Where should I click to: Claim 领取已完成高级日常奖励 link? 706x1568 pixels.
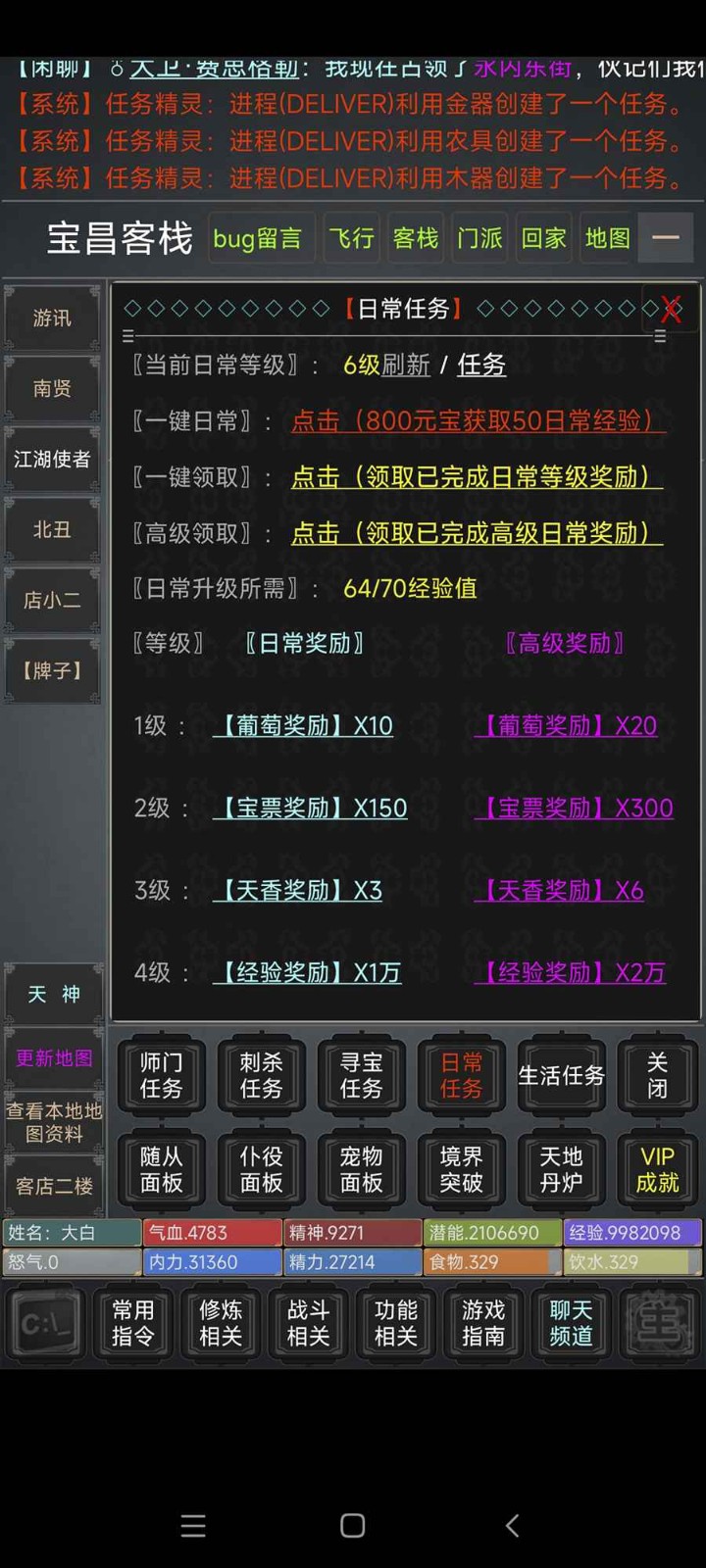477,533
